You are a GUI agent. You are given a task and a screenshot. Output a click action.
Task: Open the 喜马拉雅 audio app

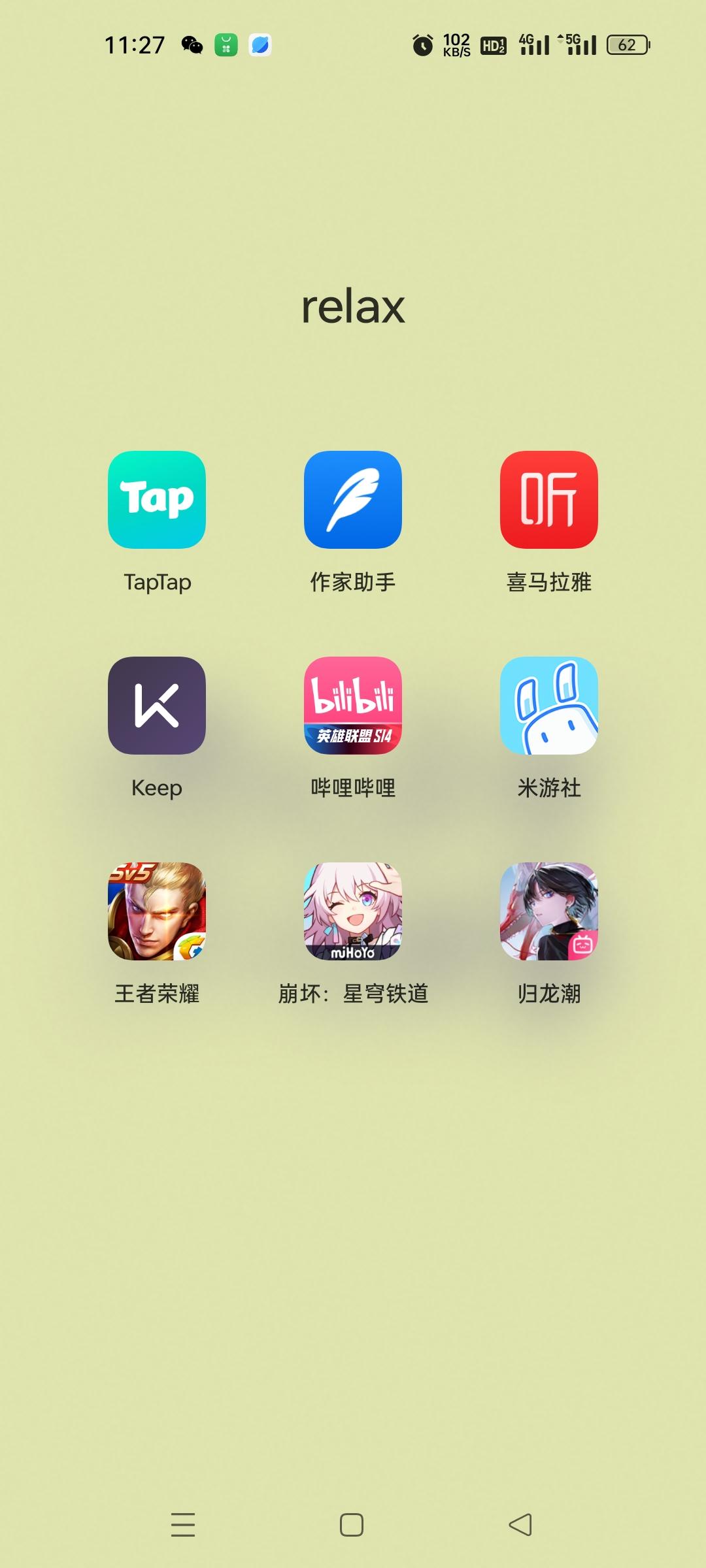(x=549, y=499)
